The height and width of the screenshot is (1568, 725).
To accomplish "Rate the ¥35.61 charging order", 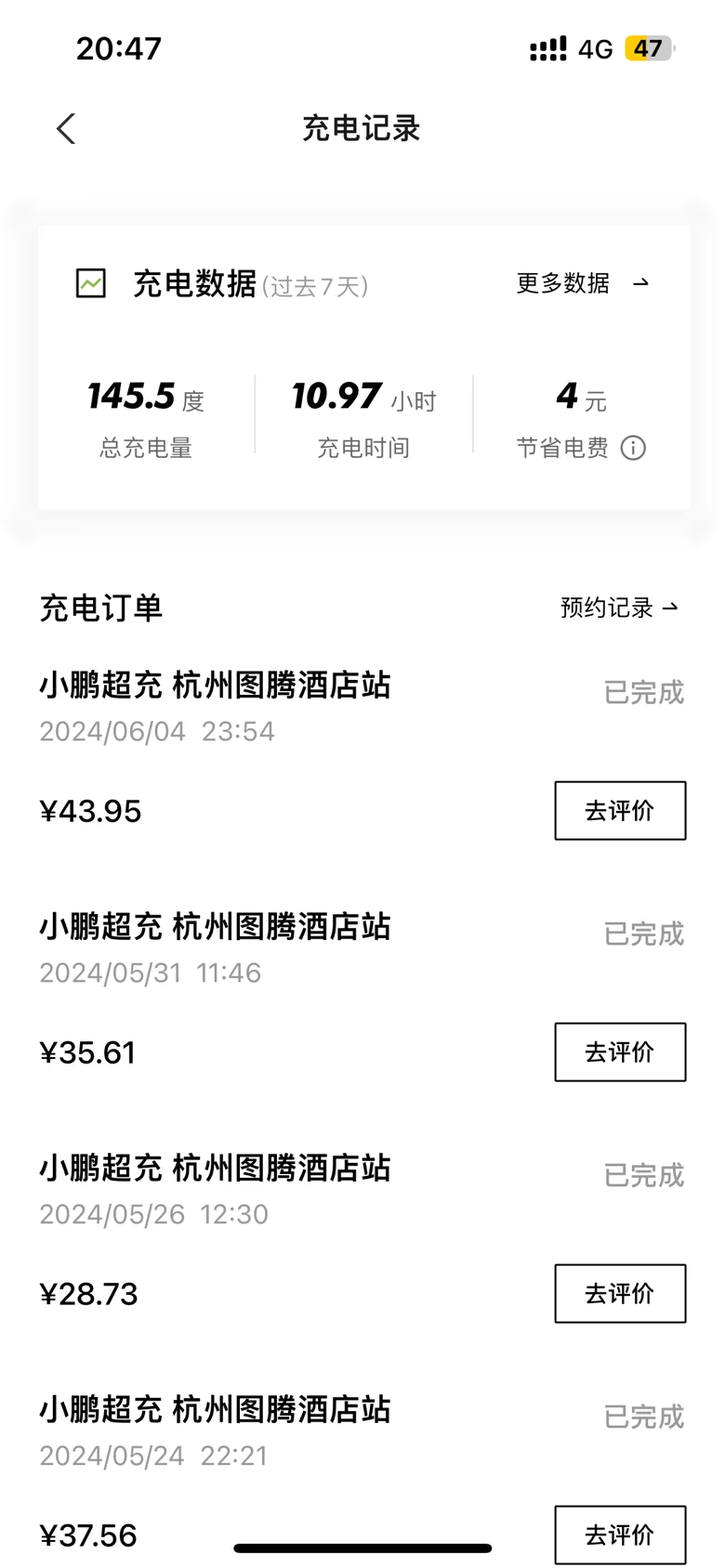I will pos(620,1052).
